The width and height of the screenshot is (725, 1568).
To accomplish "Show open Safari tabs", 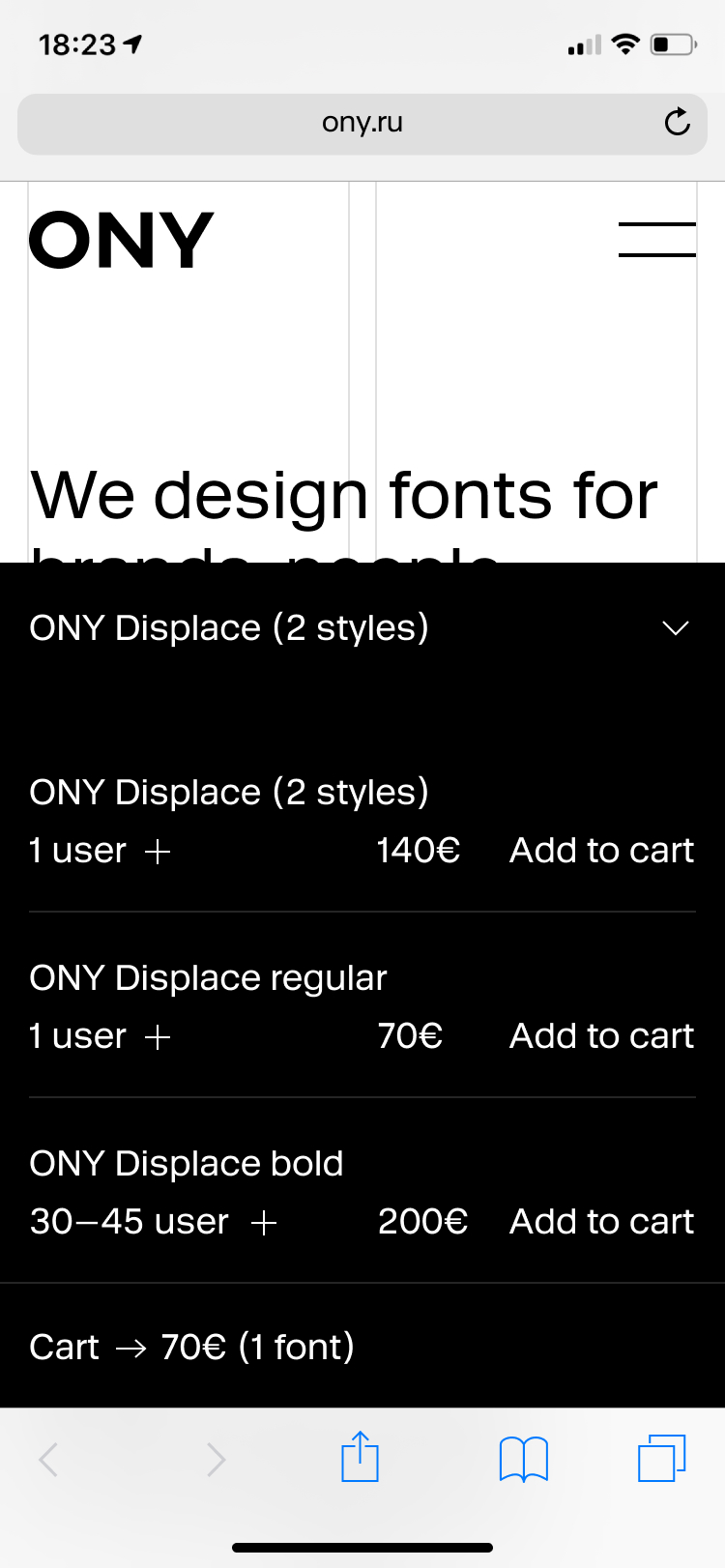I will [661, 1458].
